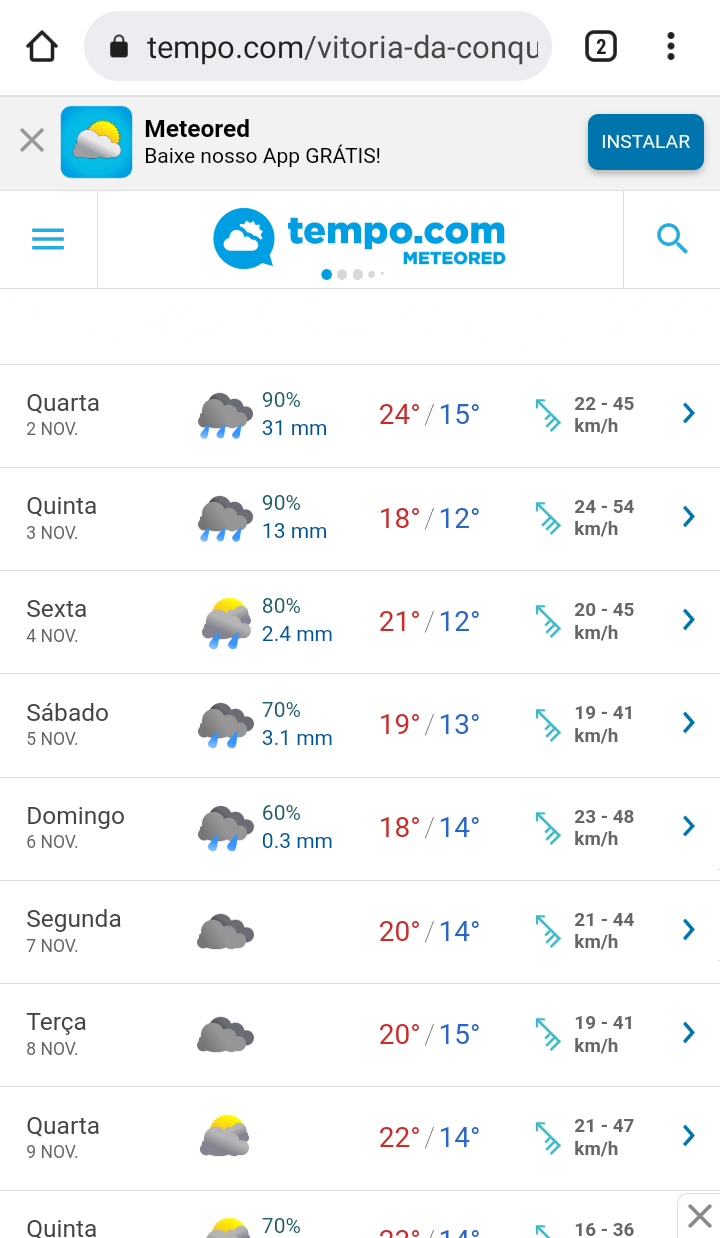
Task: Open the hamburger menu
Action: pos(48,240)
